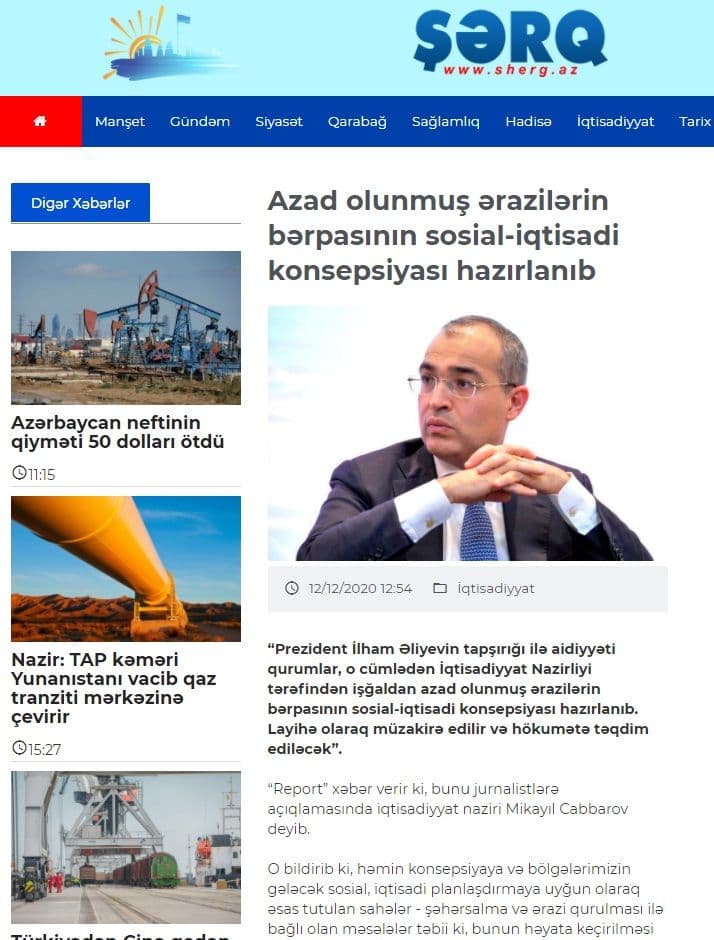Read the TAP kəməri Yunanıstanı article
Screen dimensions: 714x940
click(114, 689)
